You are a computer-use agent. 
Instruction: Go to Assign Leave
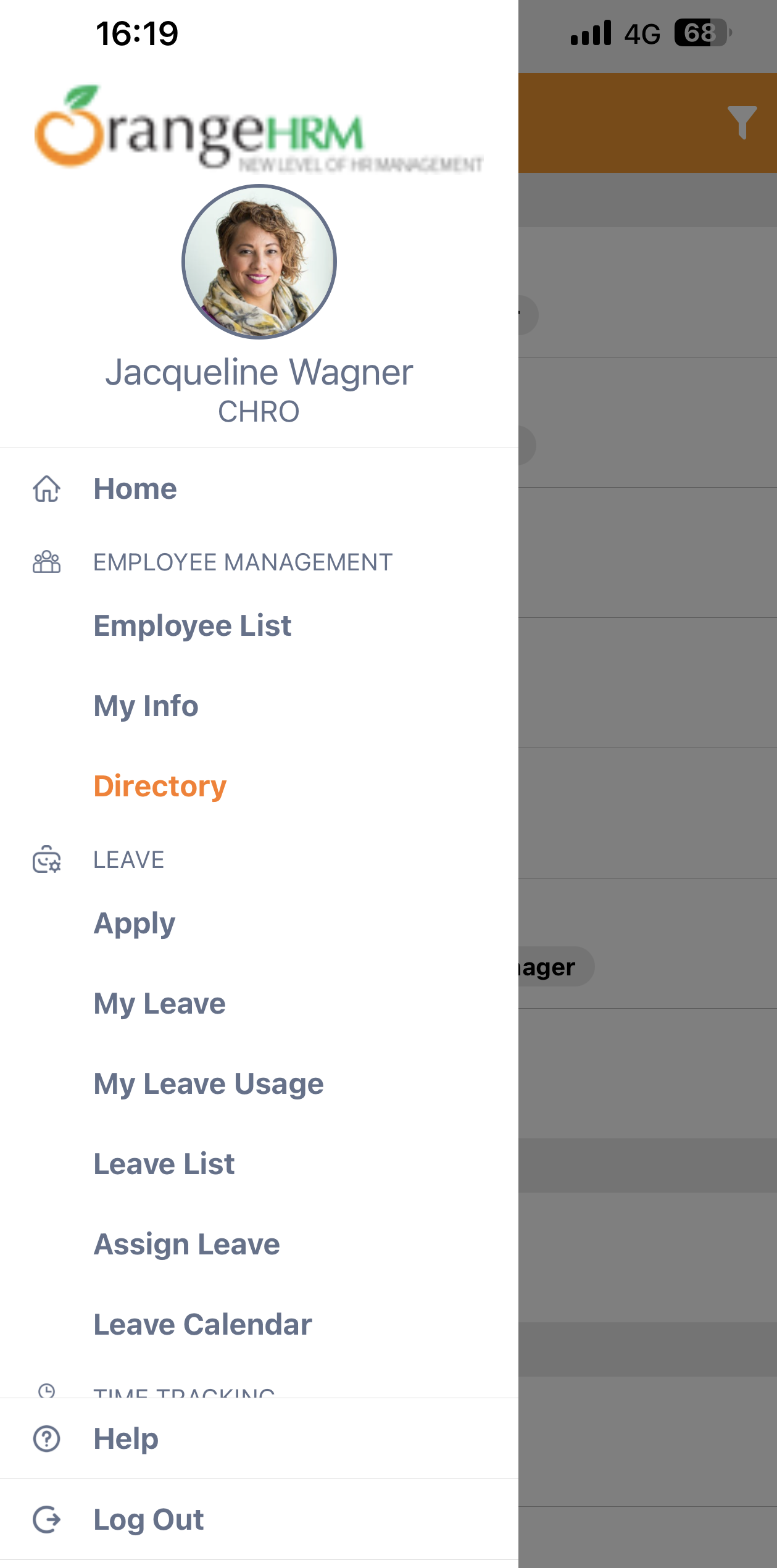point(186,1244)
